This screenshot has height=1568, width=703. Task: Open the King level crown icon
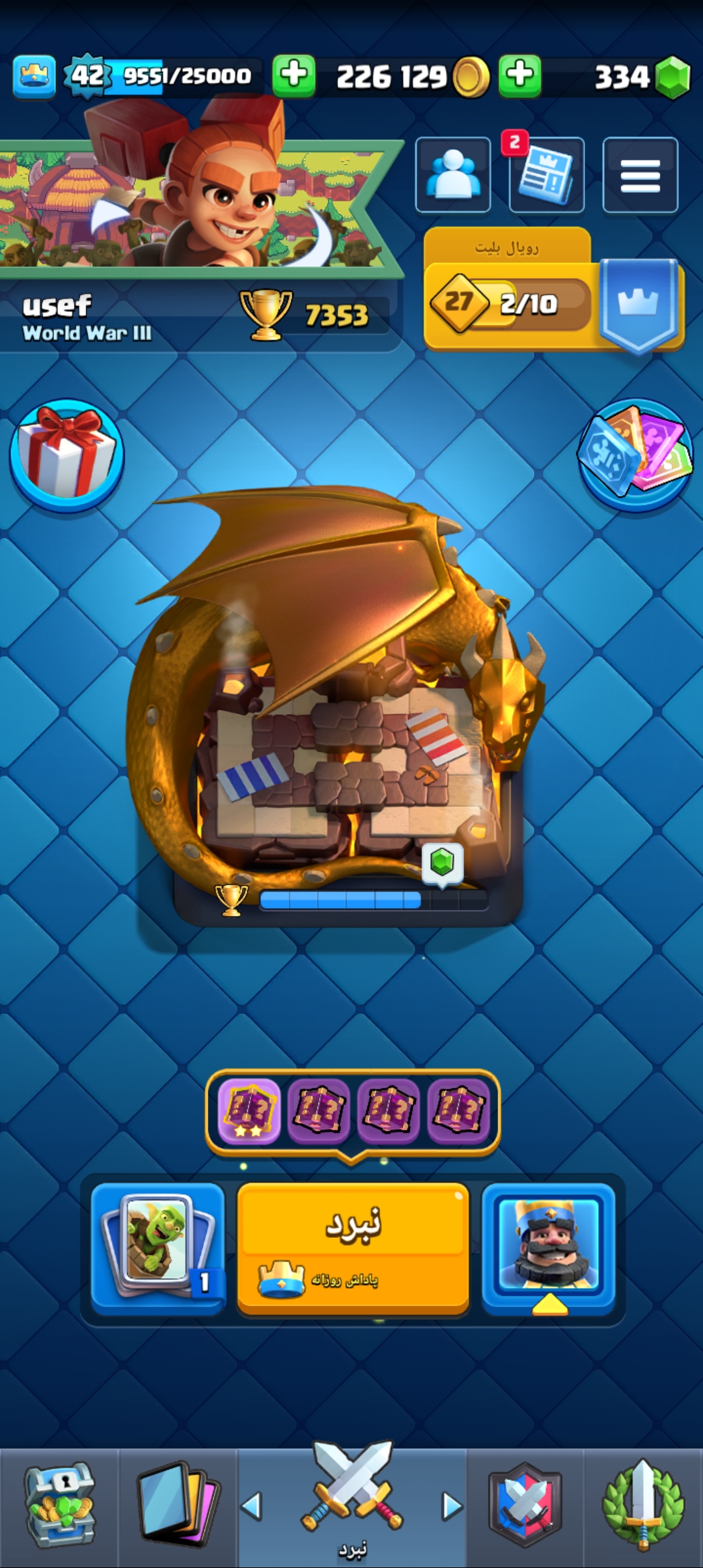click(x=34, y=77)
